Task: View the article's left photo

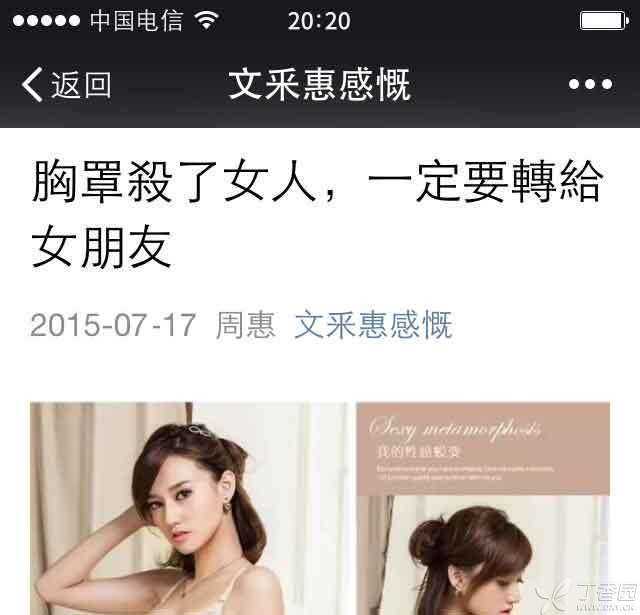Action: pos(188,508)
